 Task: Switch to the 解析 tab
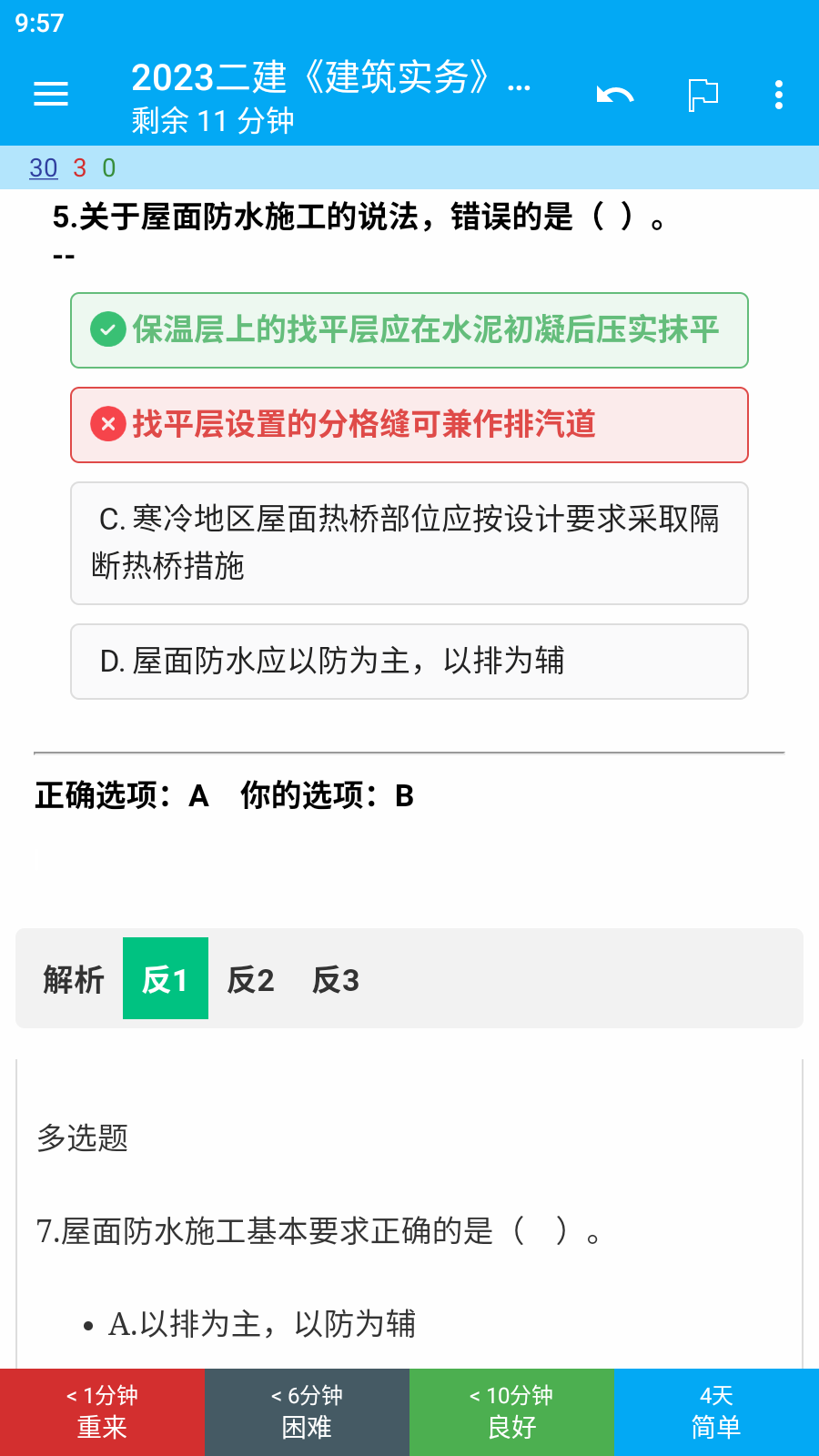(74, 979)
